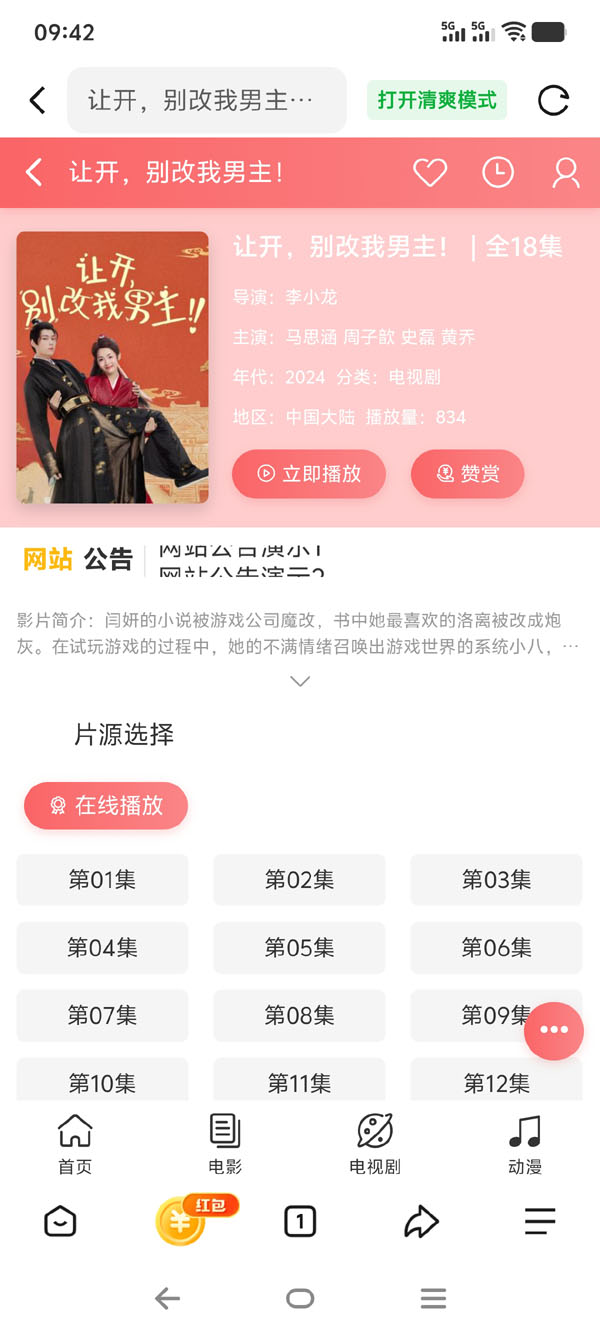
Task: Tap the 赞赏 reward button
Action: click(x=467, y=474)
